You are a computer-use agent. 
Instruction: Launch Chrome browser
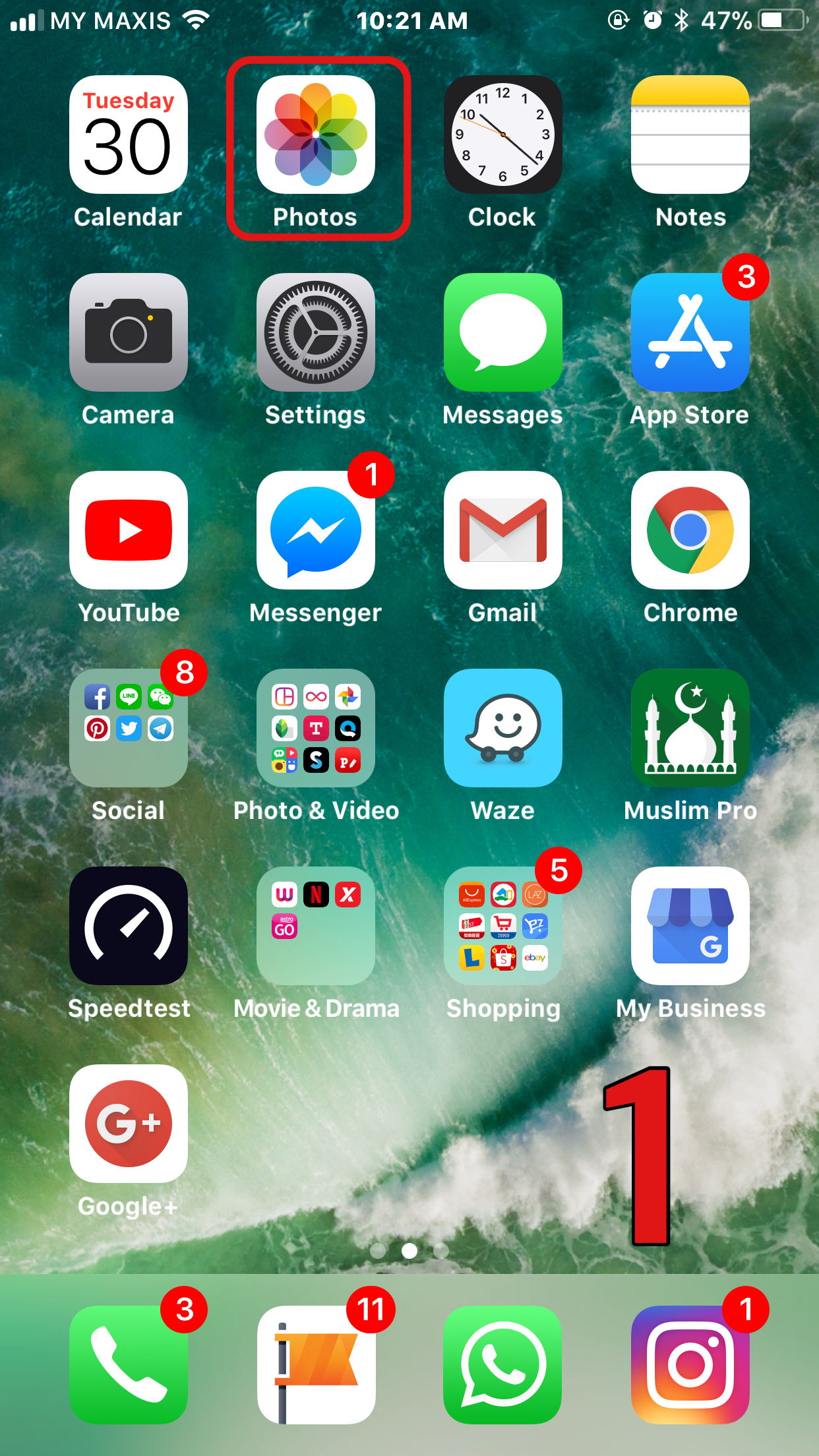[690, 530]
